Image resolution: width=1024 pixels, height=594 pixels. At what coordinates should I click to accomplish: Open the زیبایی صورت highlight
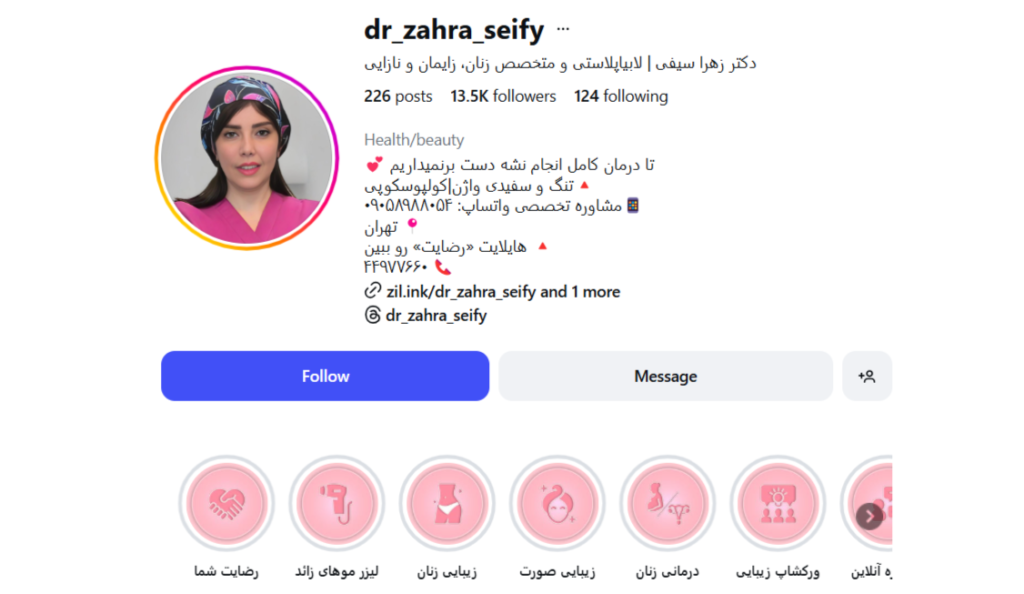click(x=556, y=503)
